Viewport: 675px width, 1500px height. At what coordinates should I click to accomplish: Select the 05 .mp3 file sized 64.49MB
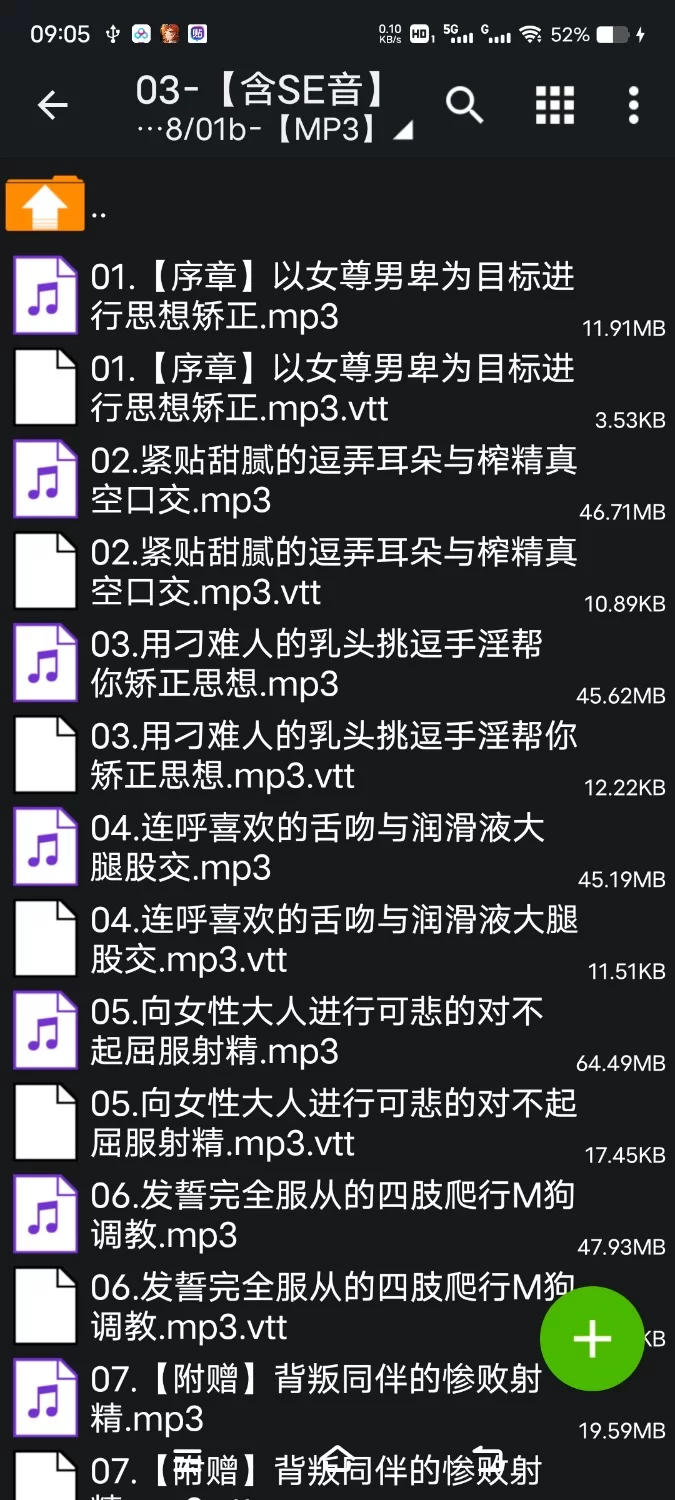pos(330,1032)
